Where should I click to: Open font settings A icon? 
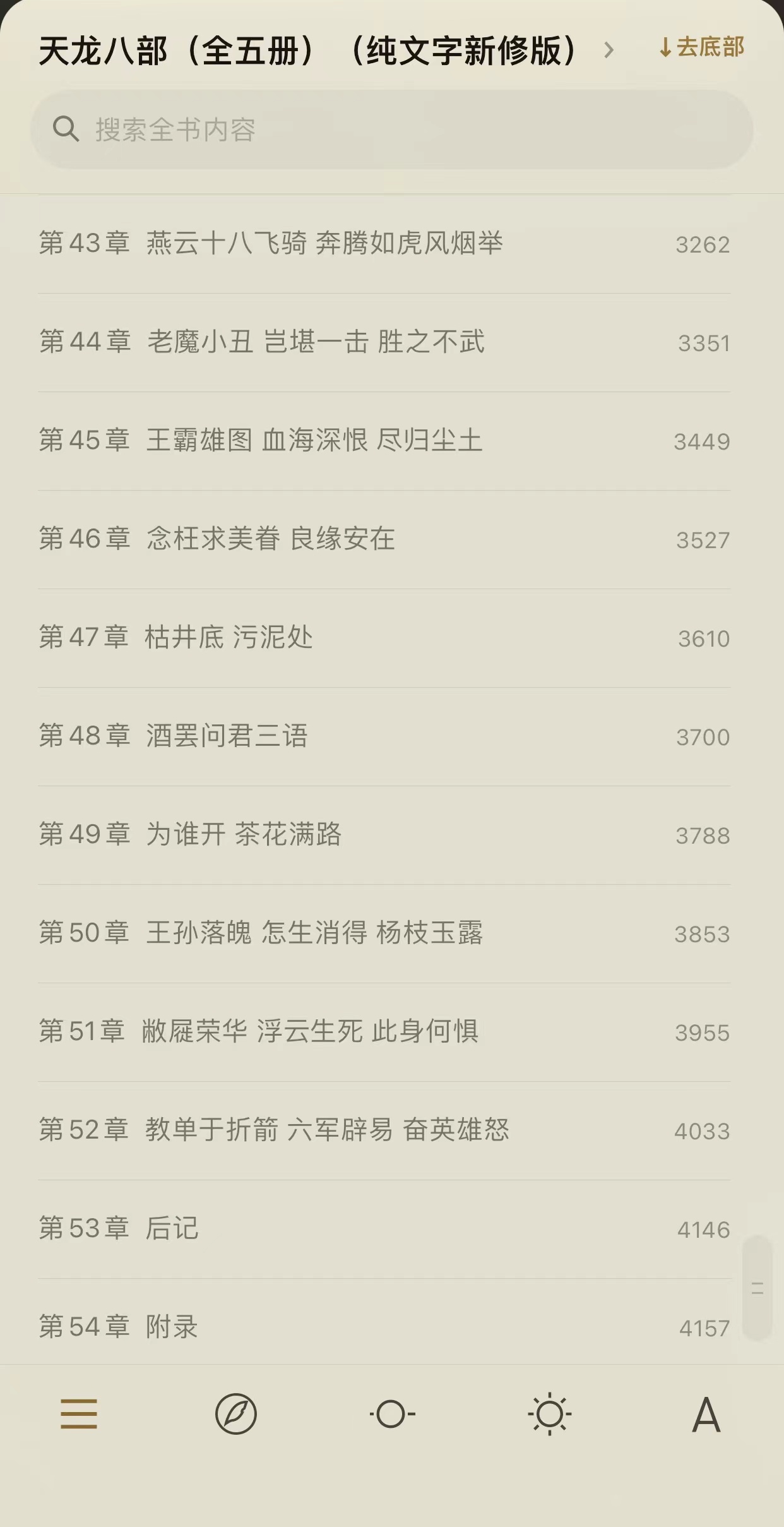706,1415
